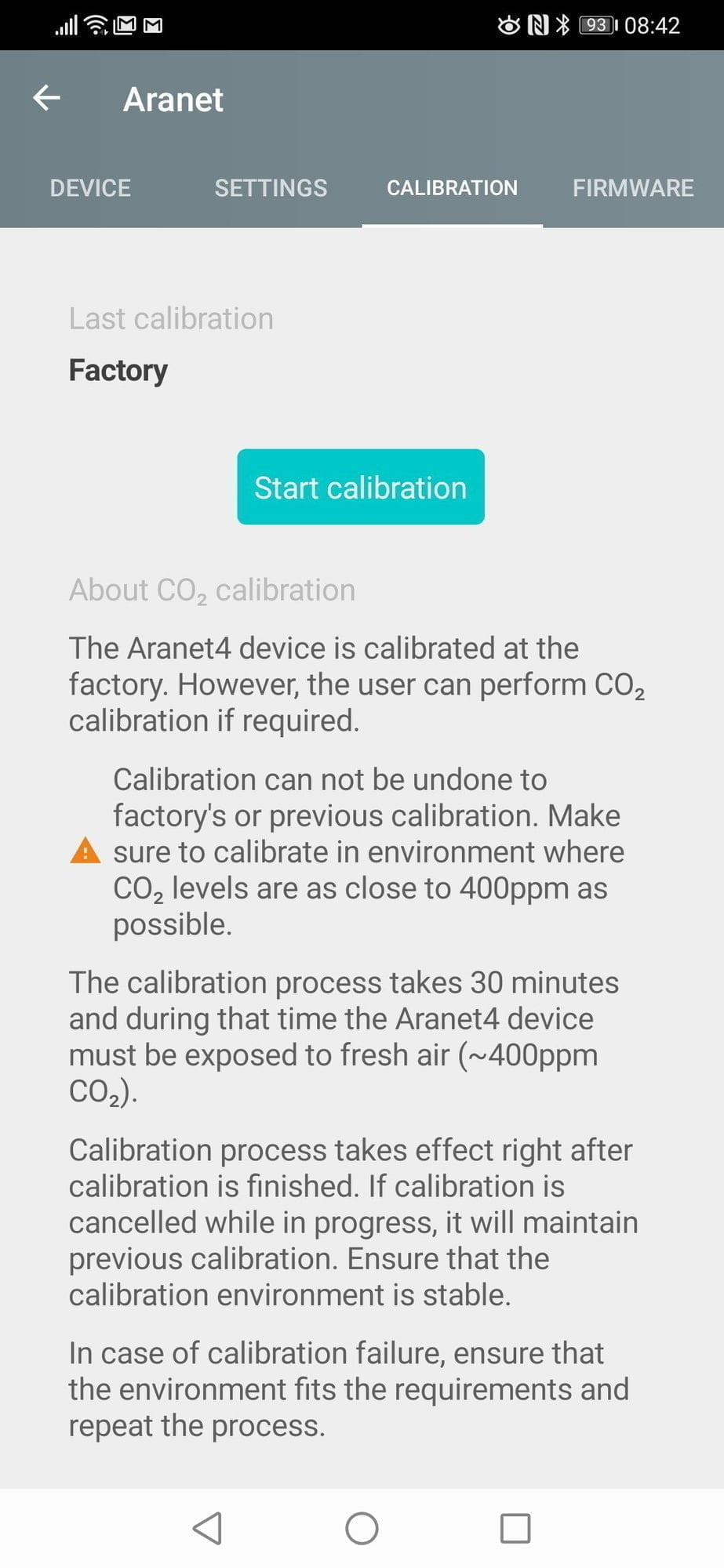Viewport: 724px width, 1568px height.
Task: Select the Calibration tab
Action: pyautogui.click(x=452, y=188)
